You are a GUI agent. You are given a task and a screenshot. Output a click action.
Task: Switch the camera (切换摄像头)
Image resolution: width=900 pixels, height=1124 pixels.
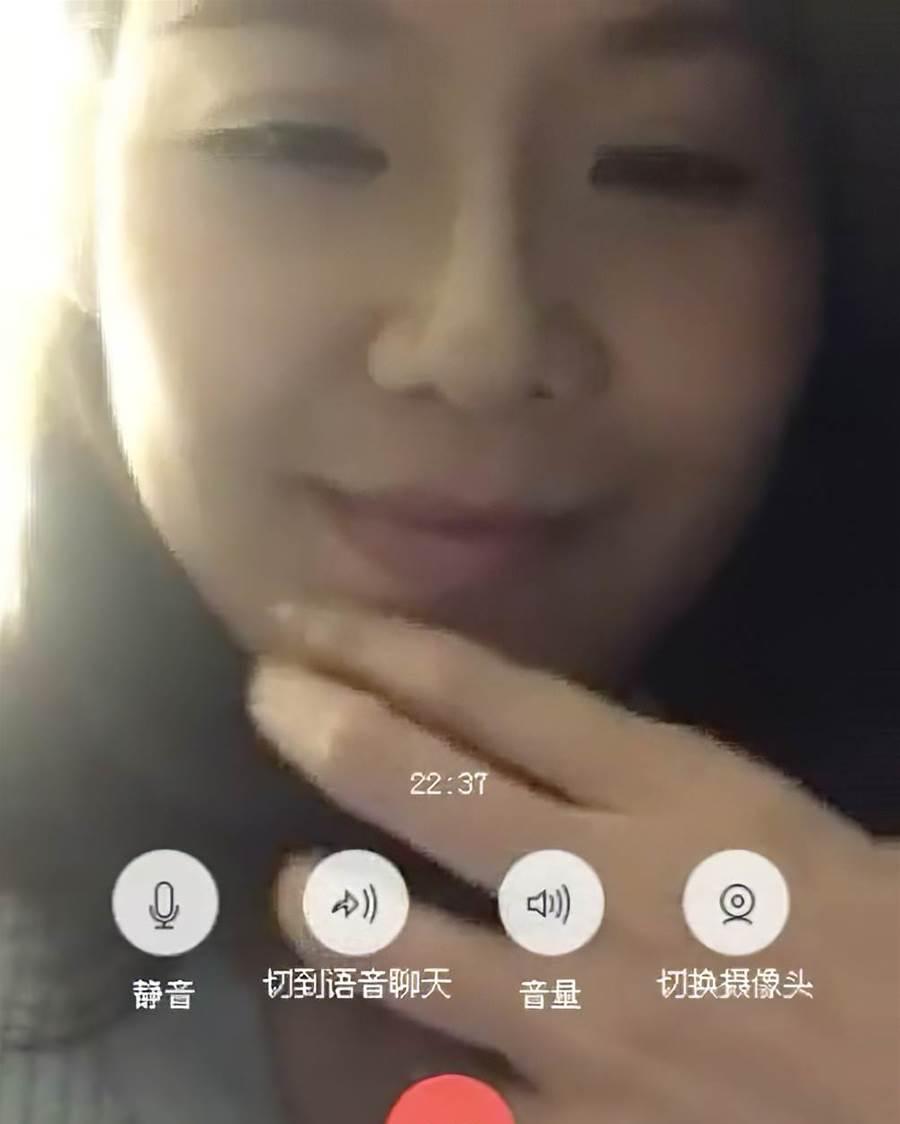click(x=735, y=903)
